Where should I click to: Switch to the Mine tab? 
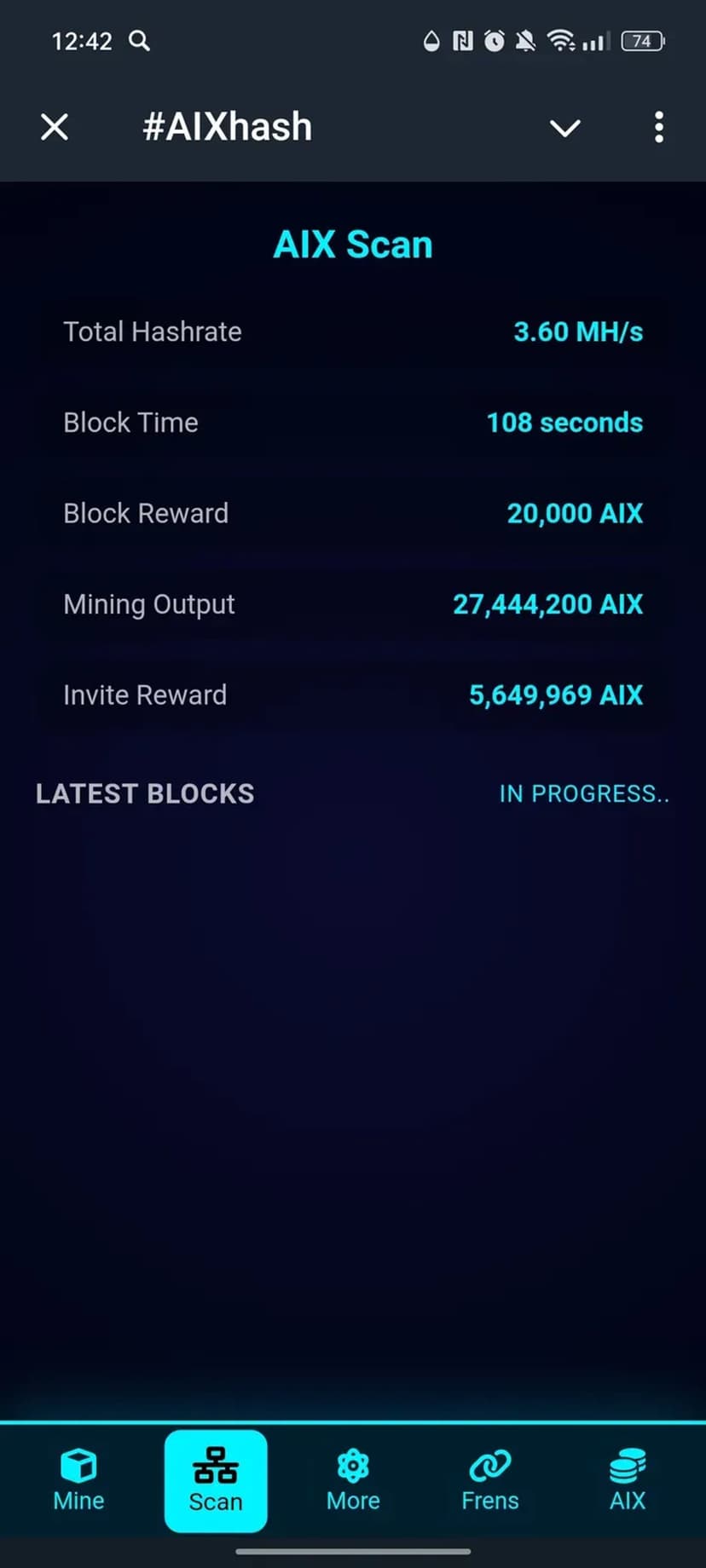click(x=78, y=1481)
